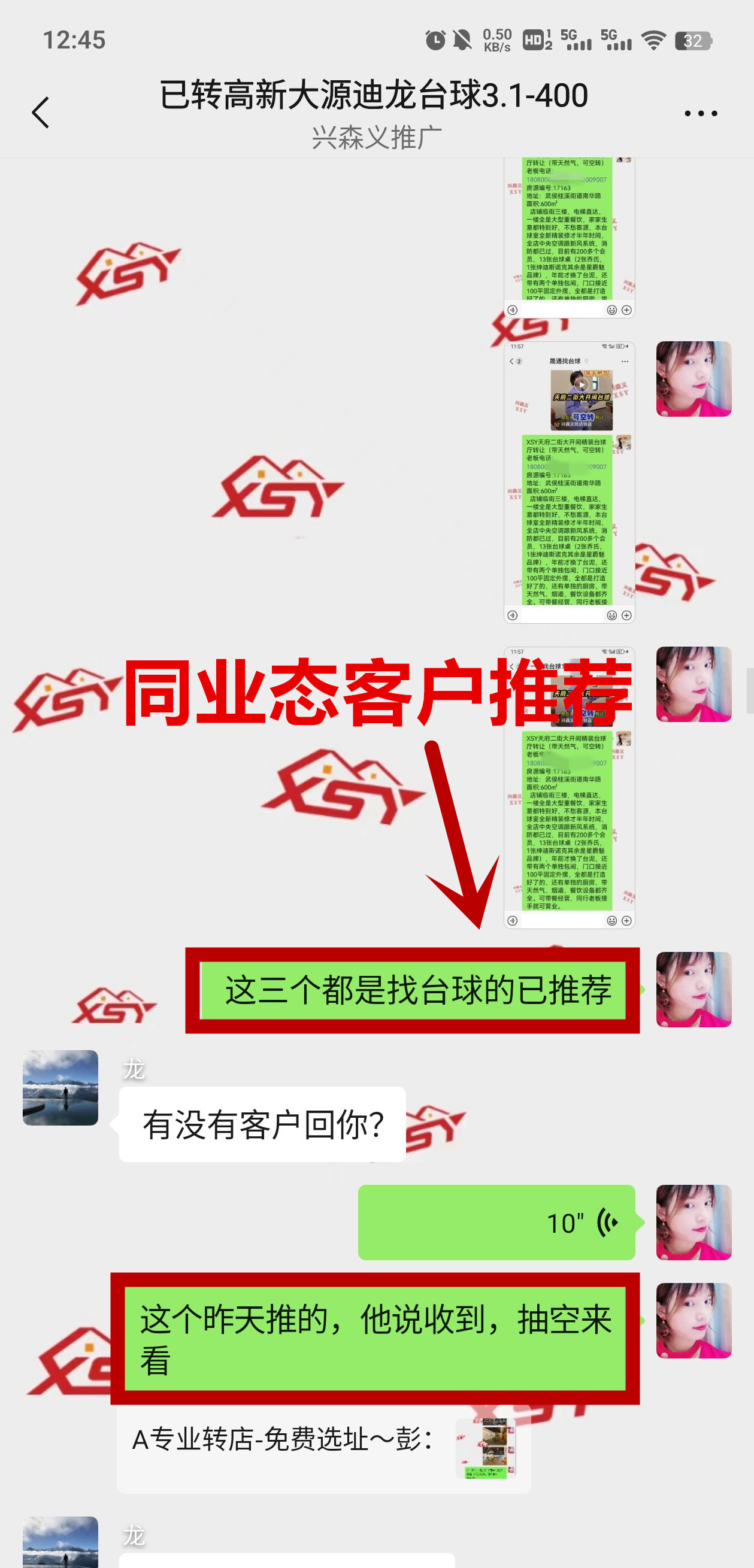Open the quoted message from A专业转店-免费选址～彭
754x1568 pixels.
[x=323, y=1450]
